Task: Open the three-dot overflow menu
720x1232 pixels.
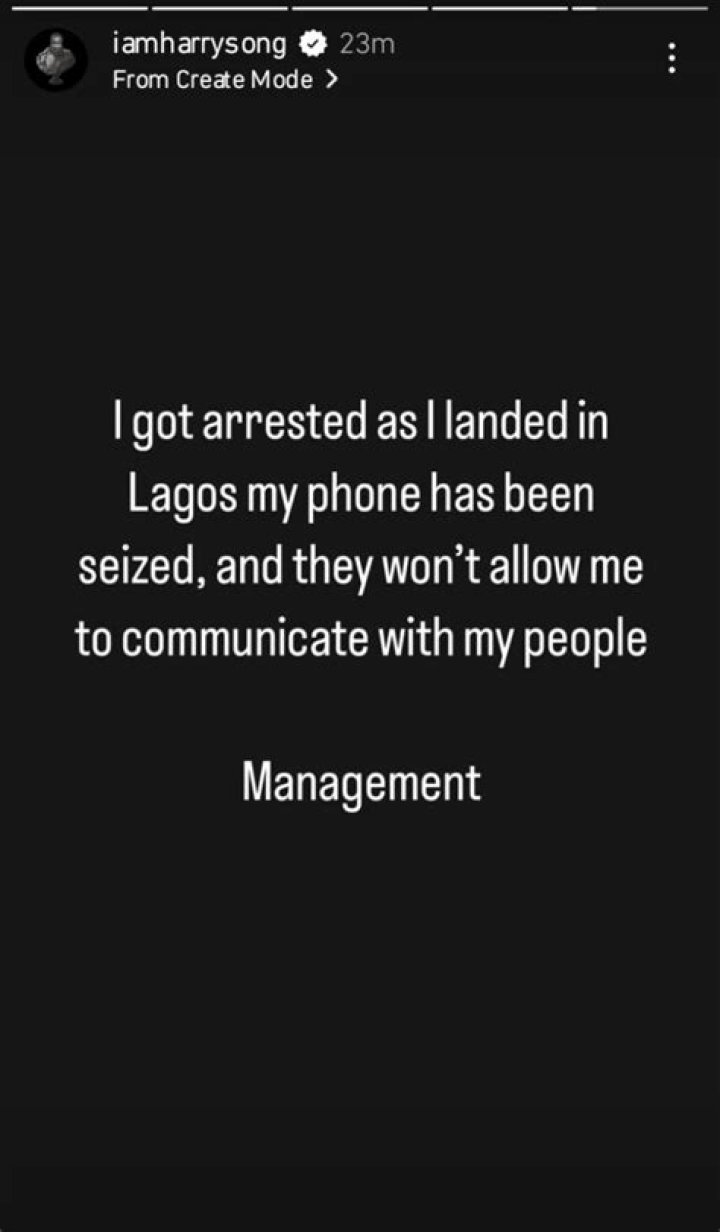Action: point(672,58)
